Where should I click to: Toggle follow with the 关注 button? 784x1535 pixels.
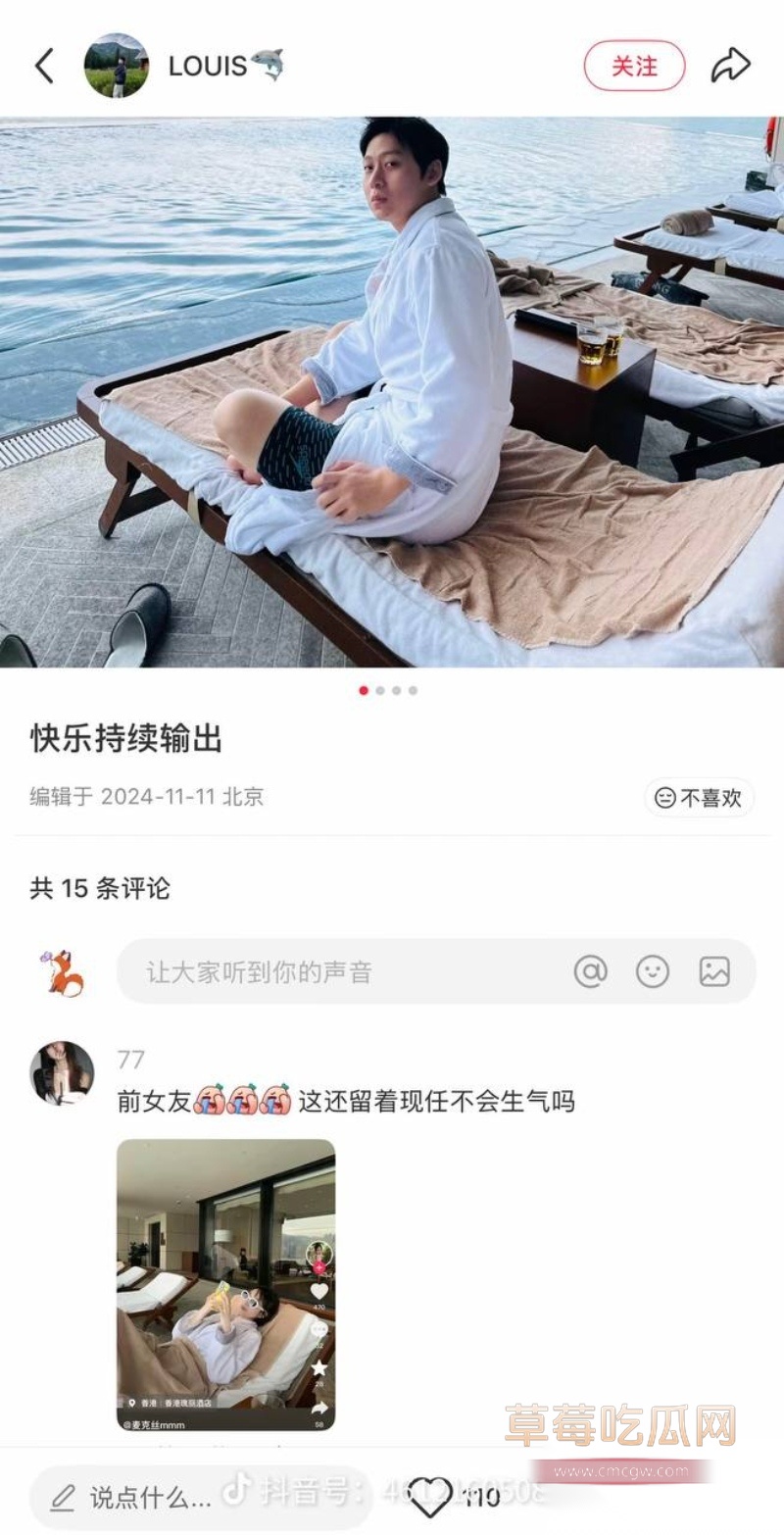(634, 64)
